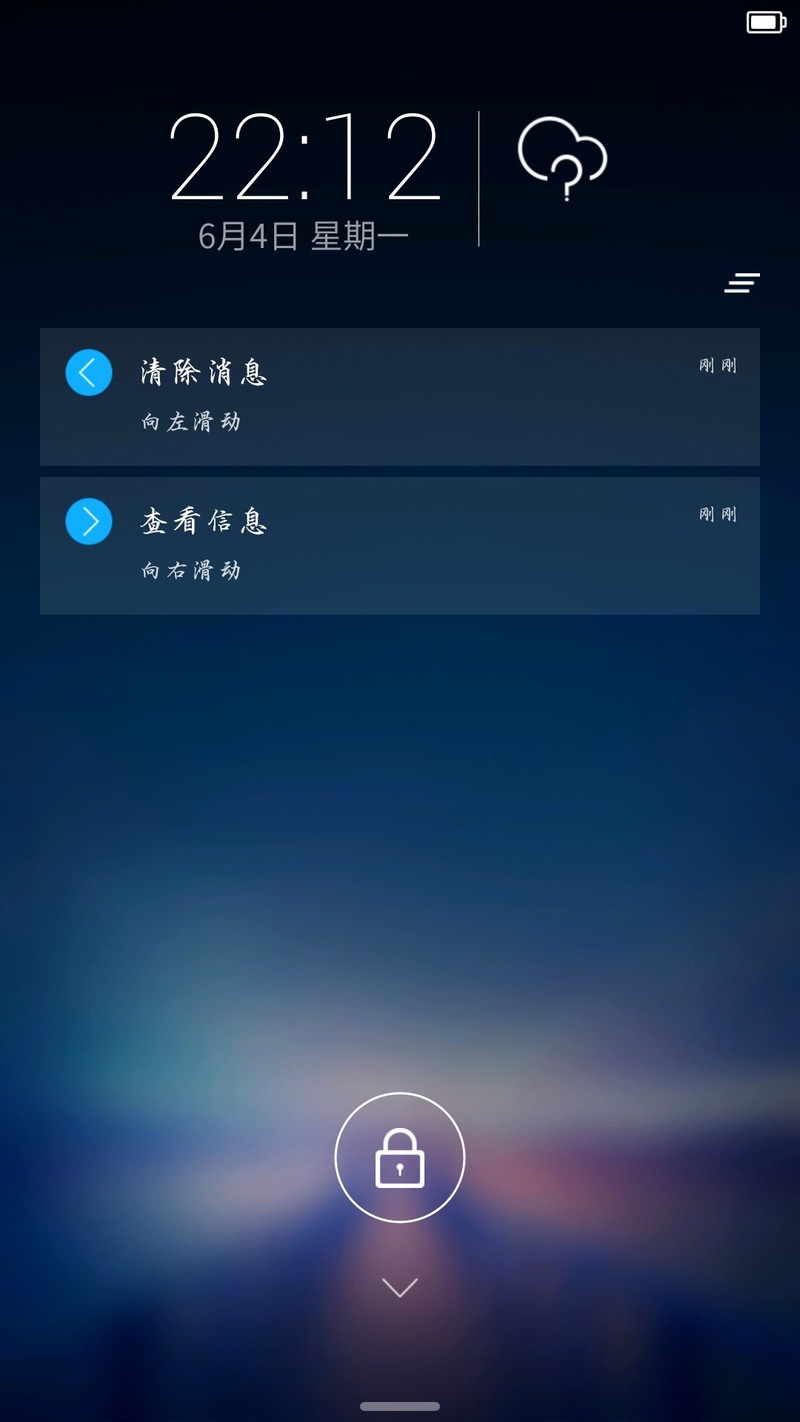The image size is (800, 1422).
Task: Tap the 向右滑动 hint text
Action: pyautogui.click(x=191, y=570)
